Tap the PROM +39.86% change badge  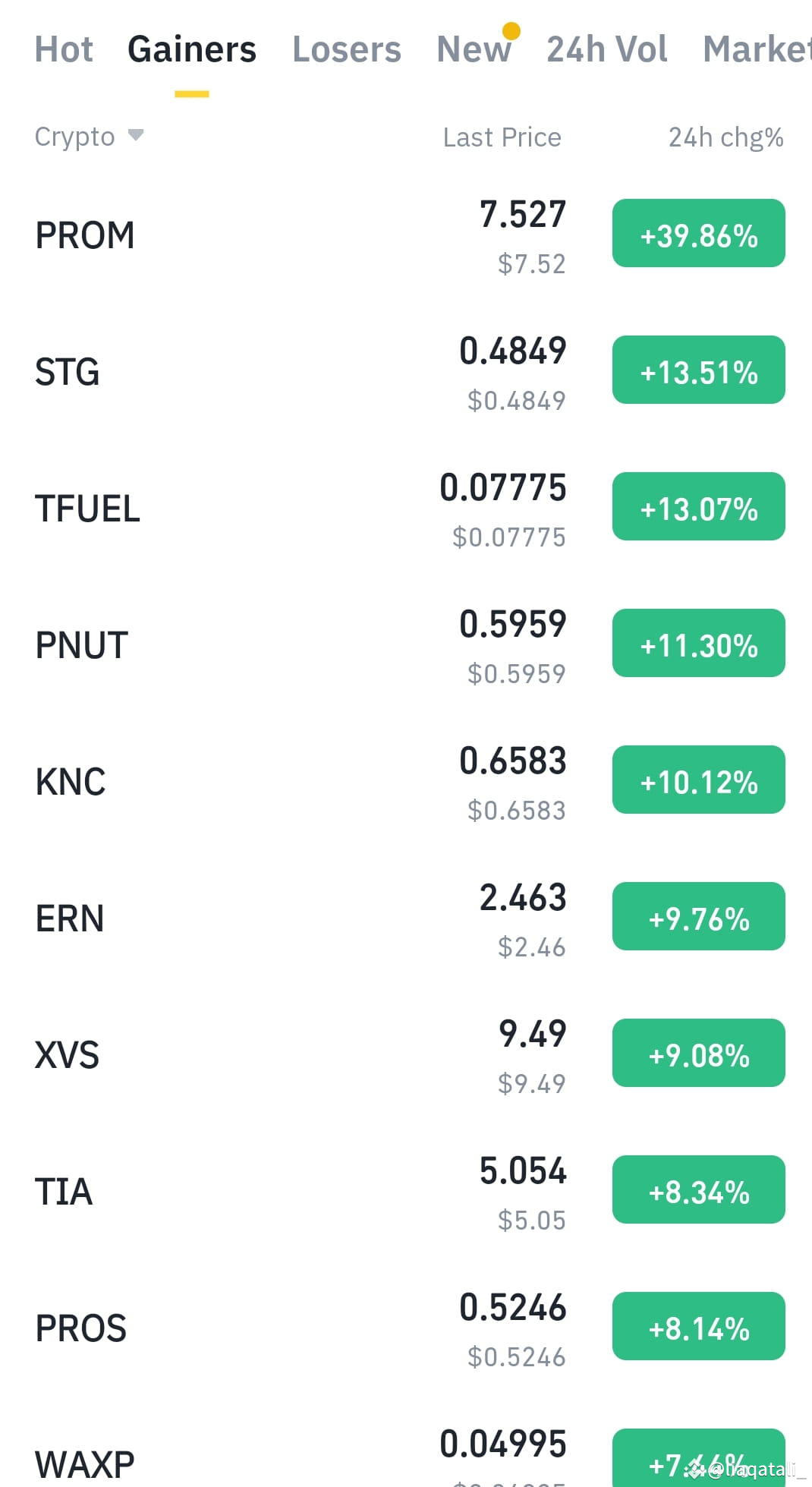699,233
